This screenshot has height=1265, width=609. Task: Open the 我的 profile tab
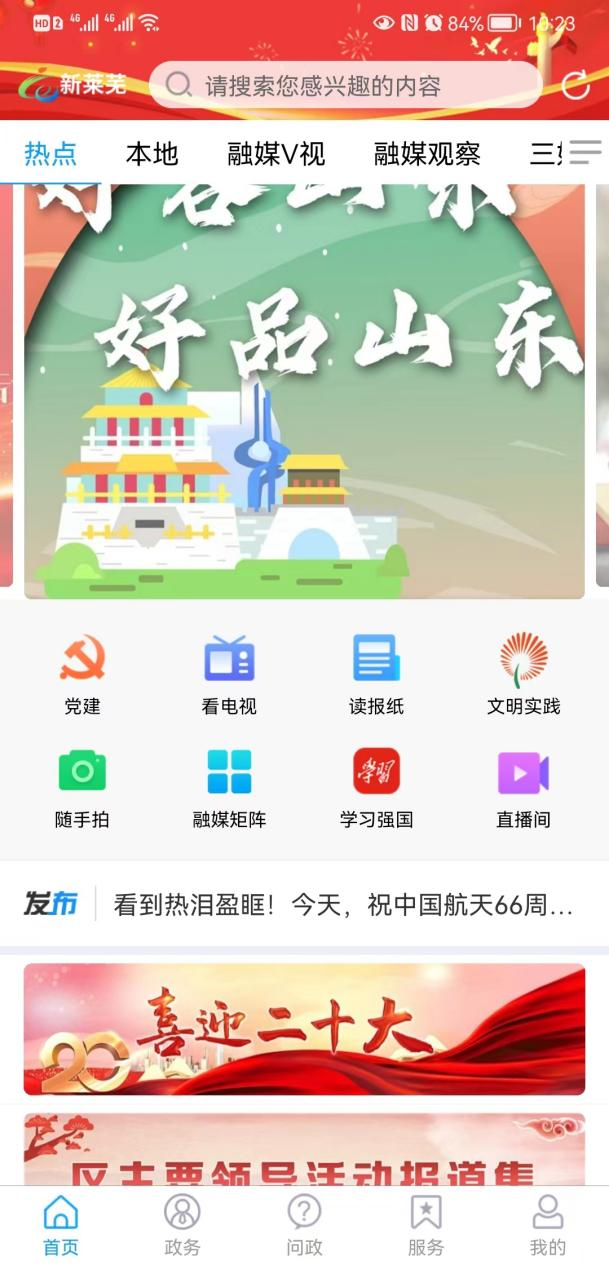pyautogui.click(x=547, y=1225)
